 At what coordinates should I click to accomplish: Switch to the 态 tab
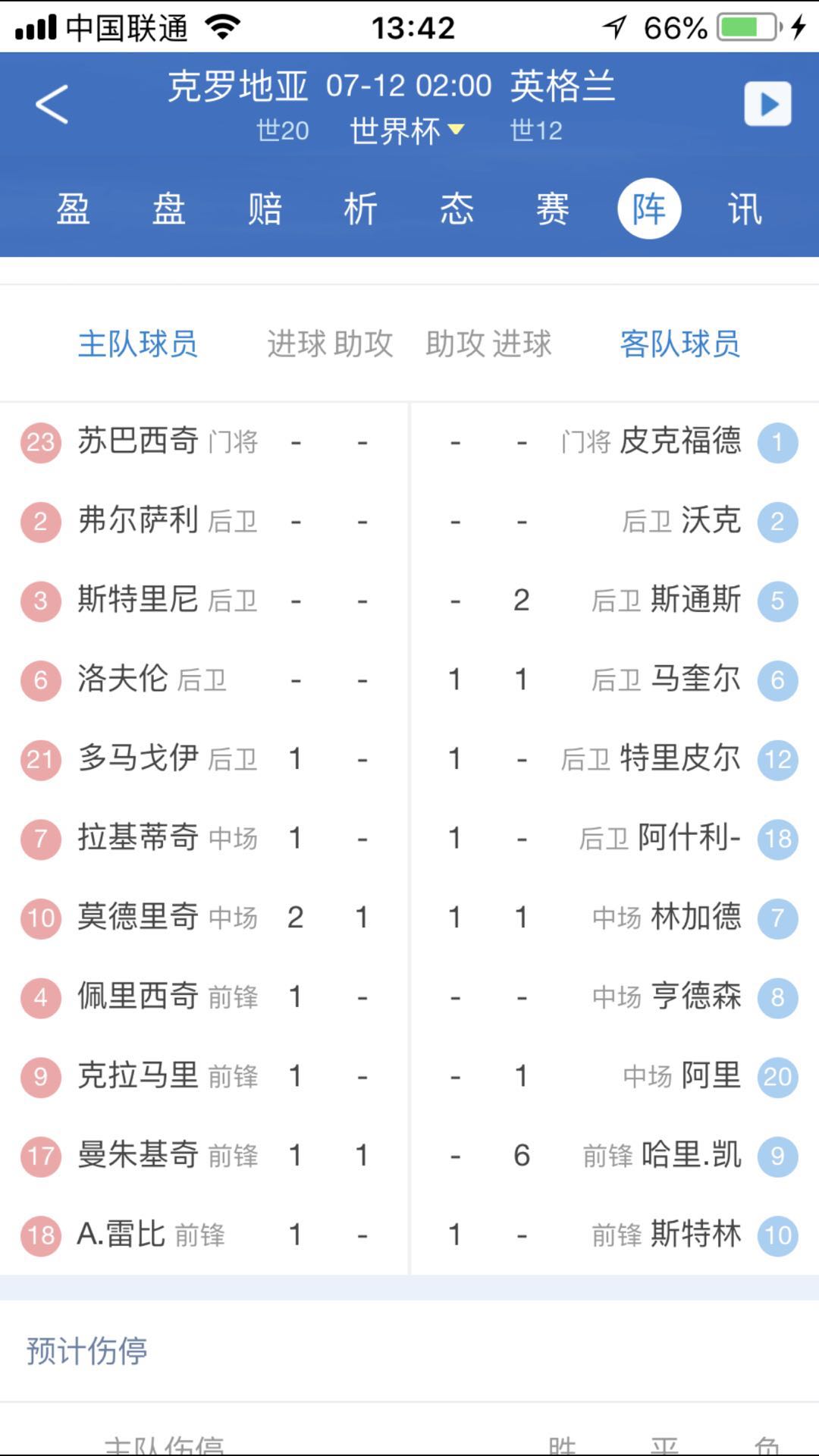457,209
